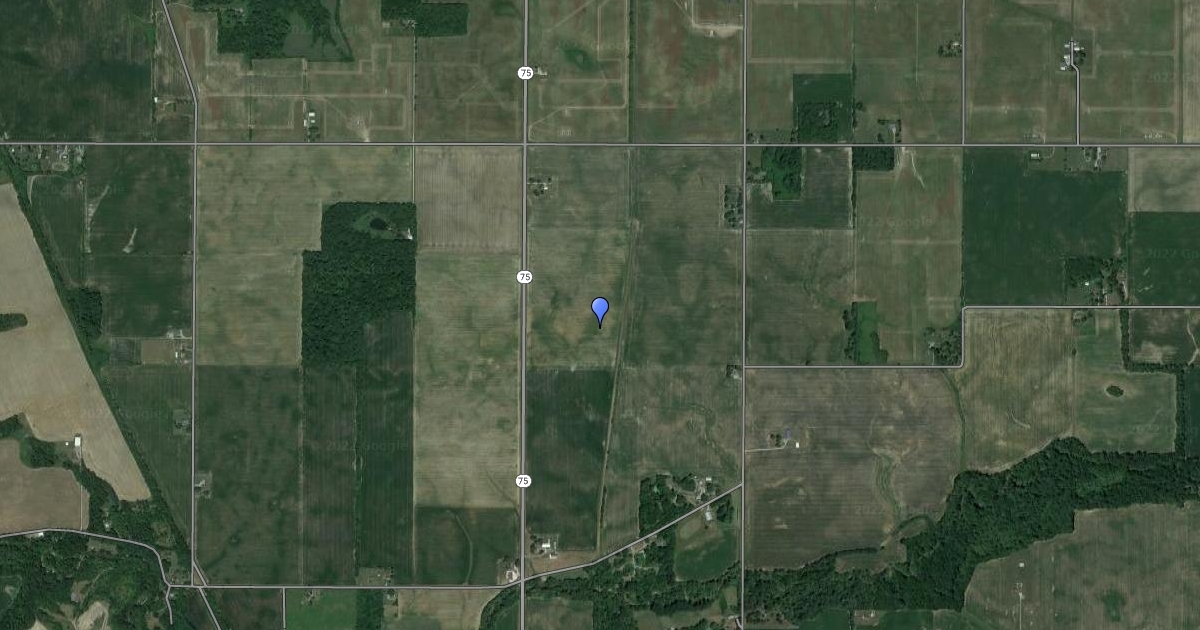Screen dimensions: 1200x630
Task: Tap the blue location pin on the map
Action: click(x=600, y=312)
